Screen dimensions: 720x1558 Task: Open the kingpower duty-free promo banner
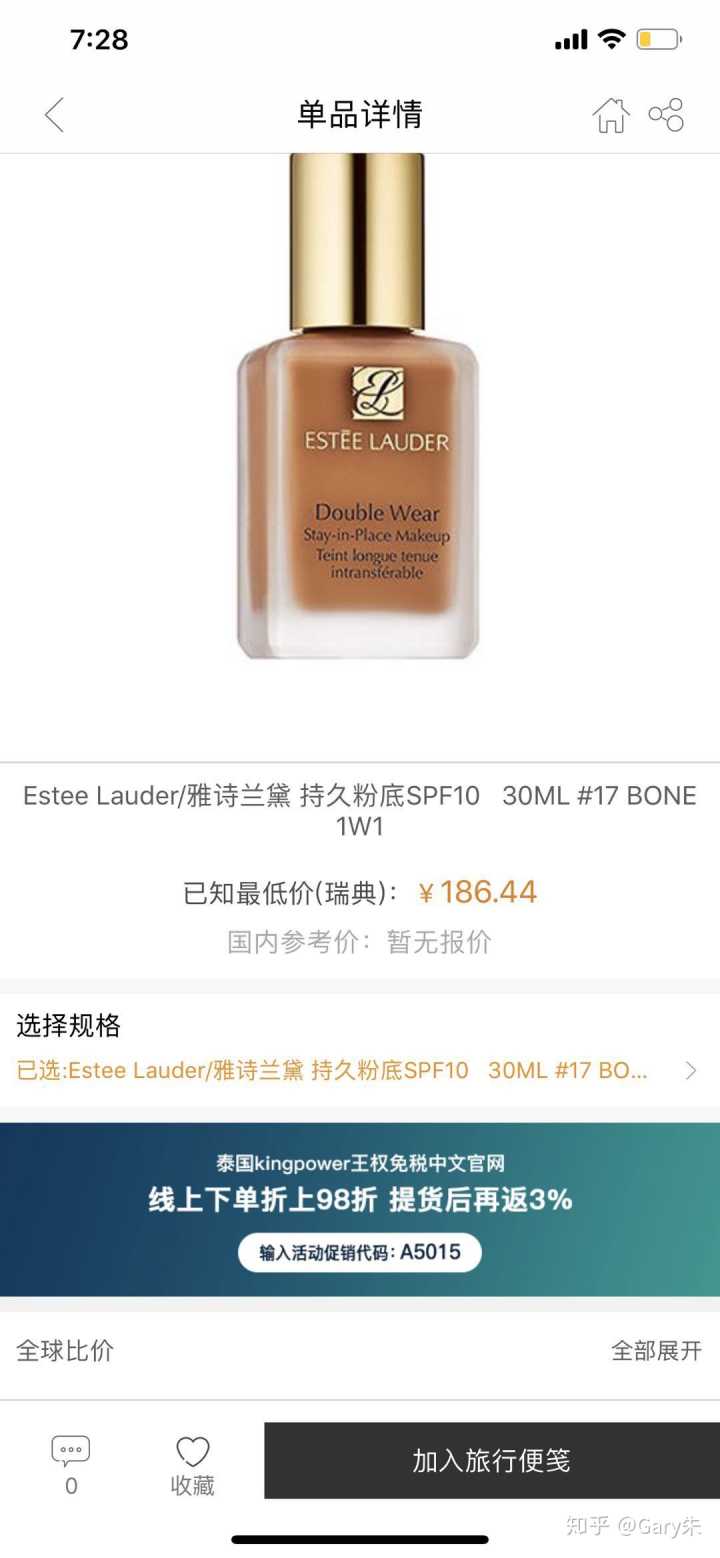(360, 1209)
